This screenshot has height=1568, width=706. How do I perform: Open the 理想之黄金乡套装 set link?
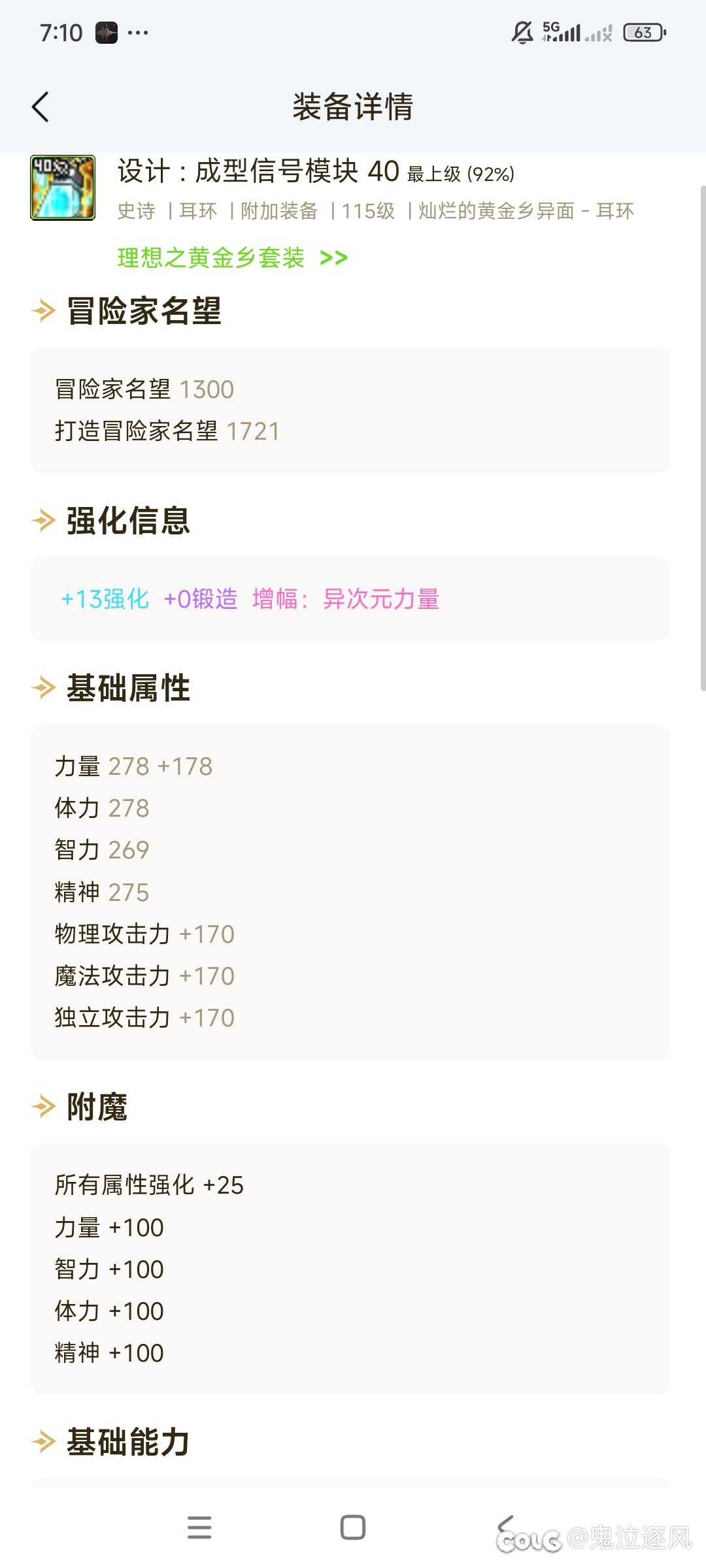click(x=233, y=257)
